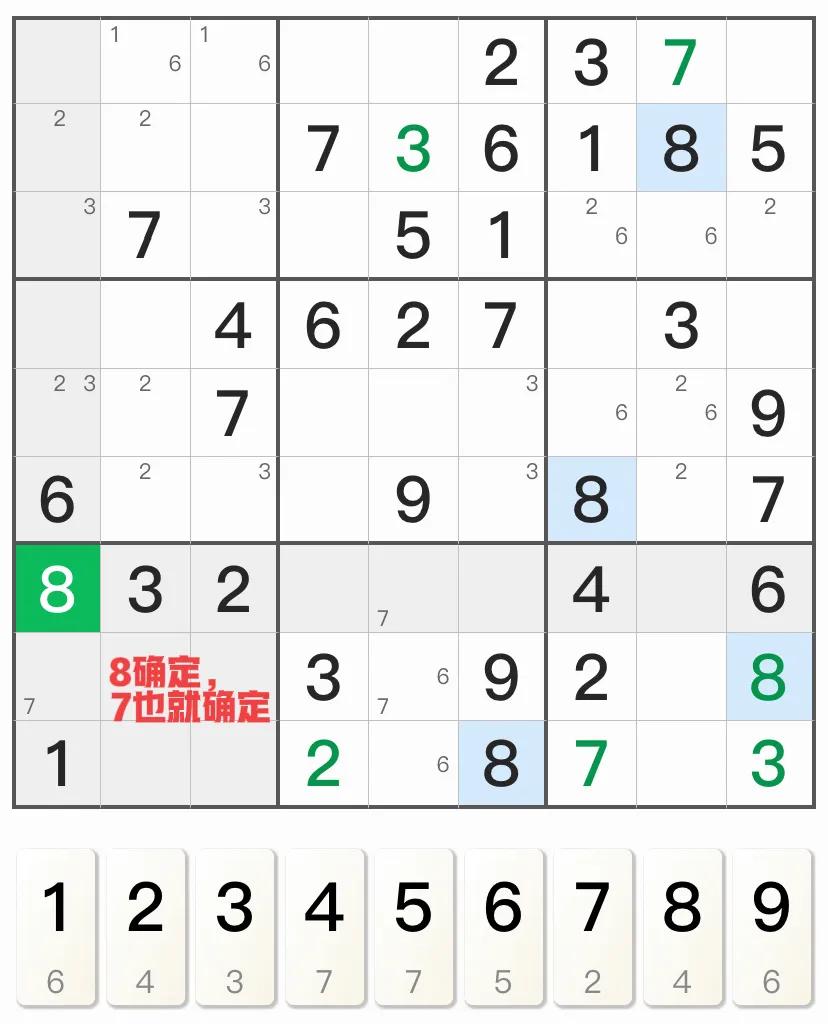The width and height of the screenshot is (828, 1024).
Task: Select the green highlighted 8 cell
Action: (x=57, y=589)
